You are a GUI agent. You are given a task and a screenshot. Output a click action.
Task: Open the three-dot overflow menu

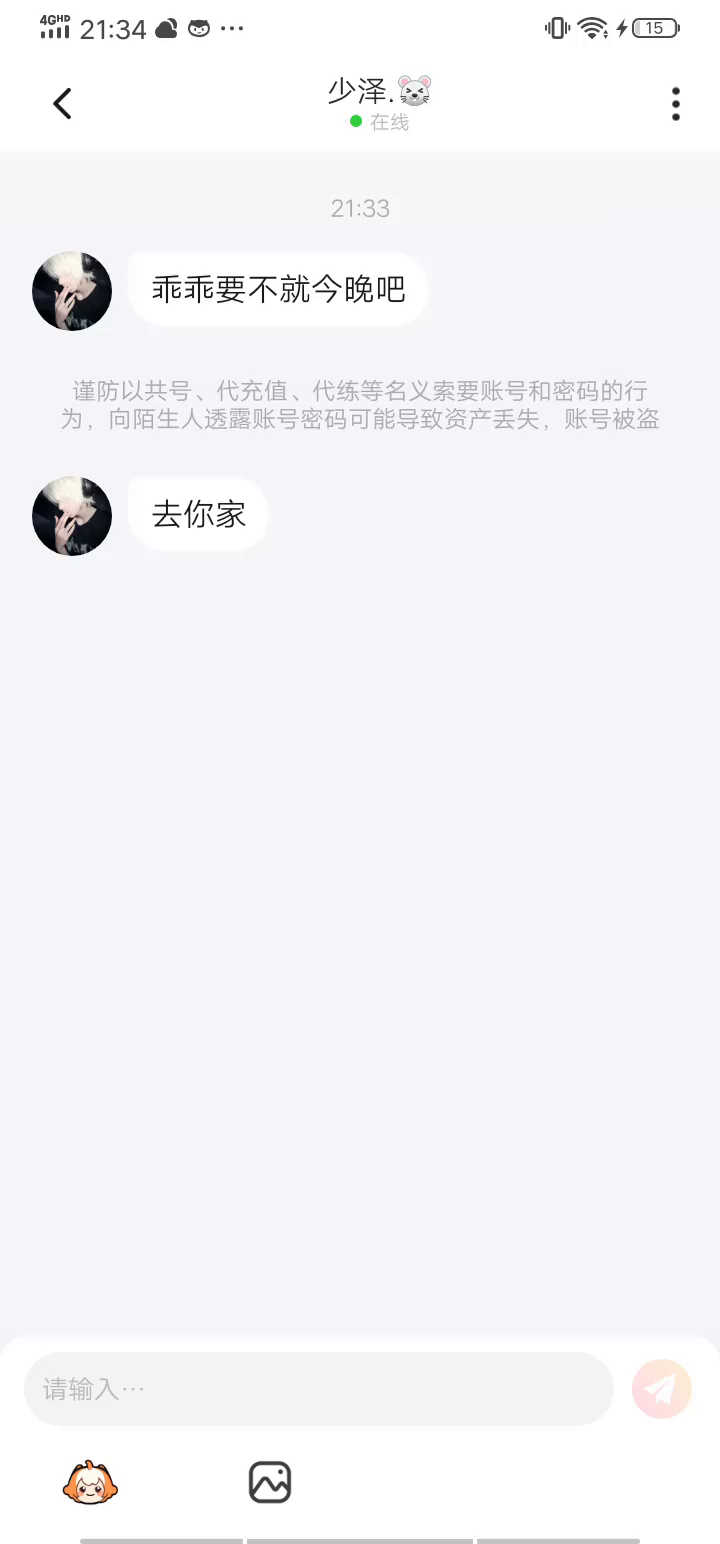click(x=676, y=104)
